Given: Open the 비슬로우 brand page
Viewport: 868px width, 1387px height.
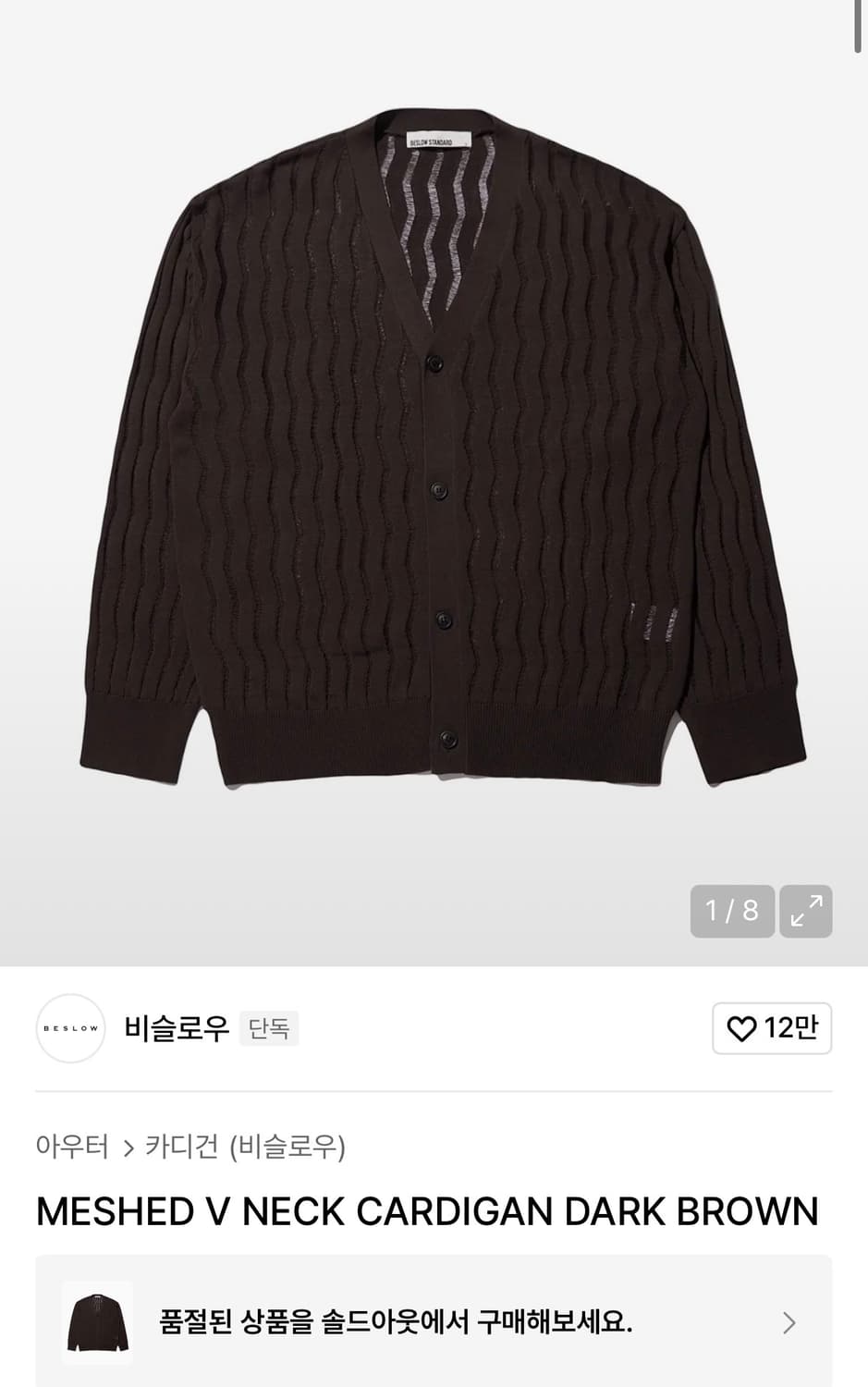Looking at the screenshot, I should pyautogui.click(x=176, y=1028).
